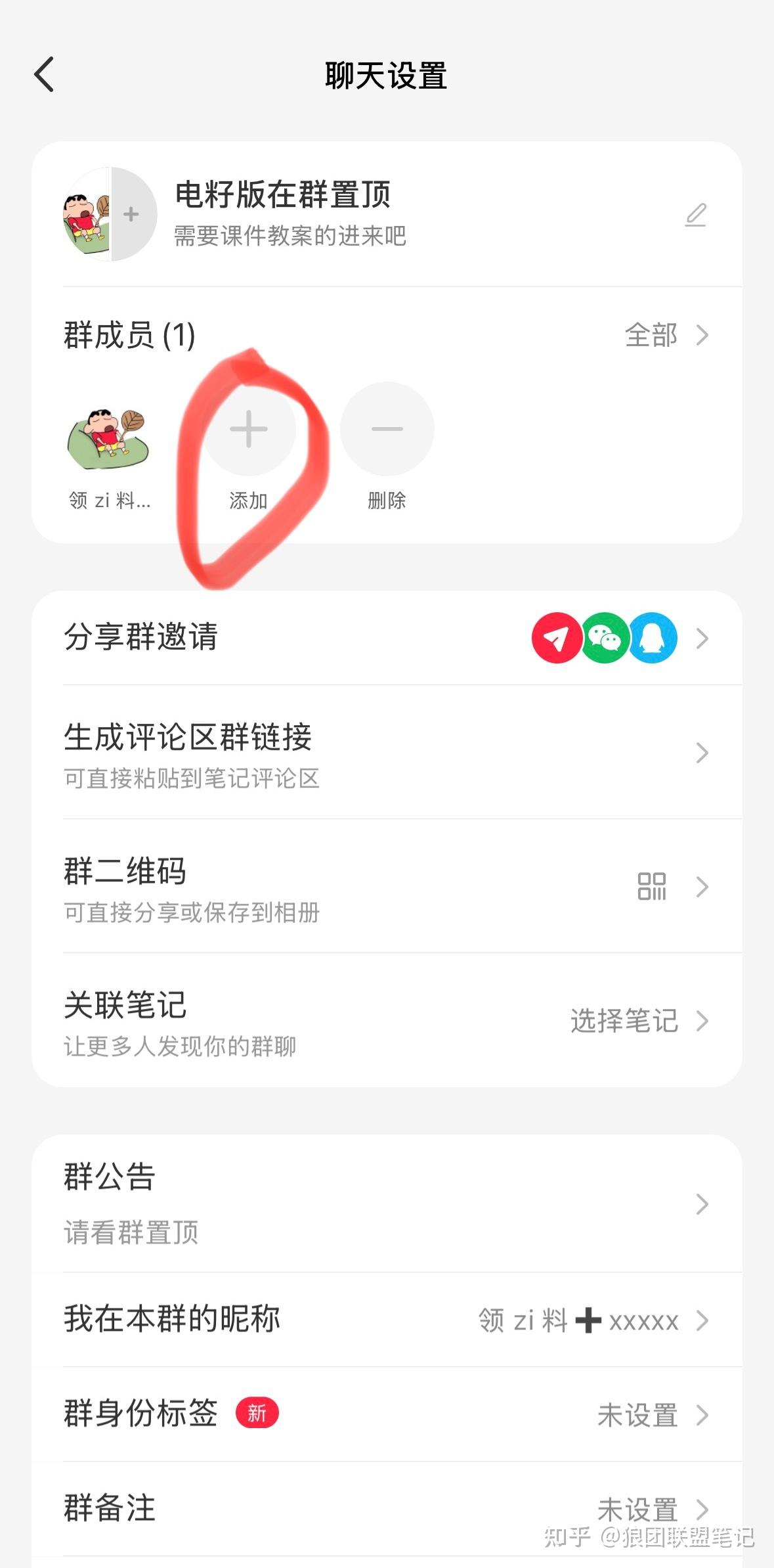Go back from chat settings
Viewport: 774px width, 1568px height.
(44, 74)
